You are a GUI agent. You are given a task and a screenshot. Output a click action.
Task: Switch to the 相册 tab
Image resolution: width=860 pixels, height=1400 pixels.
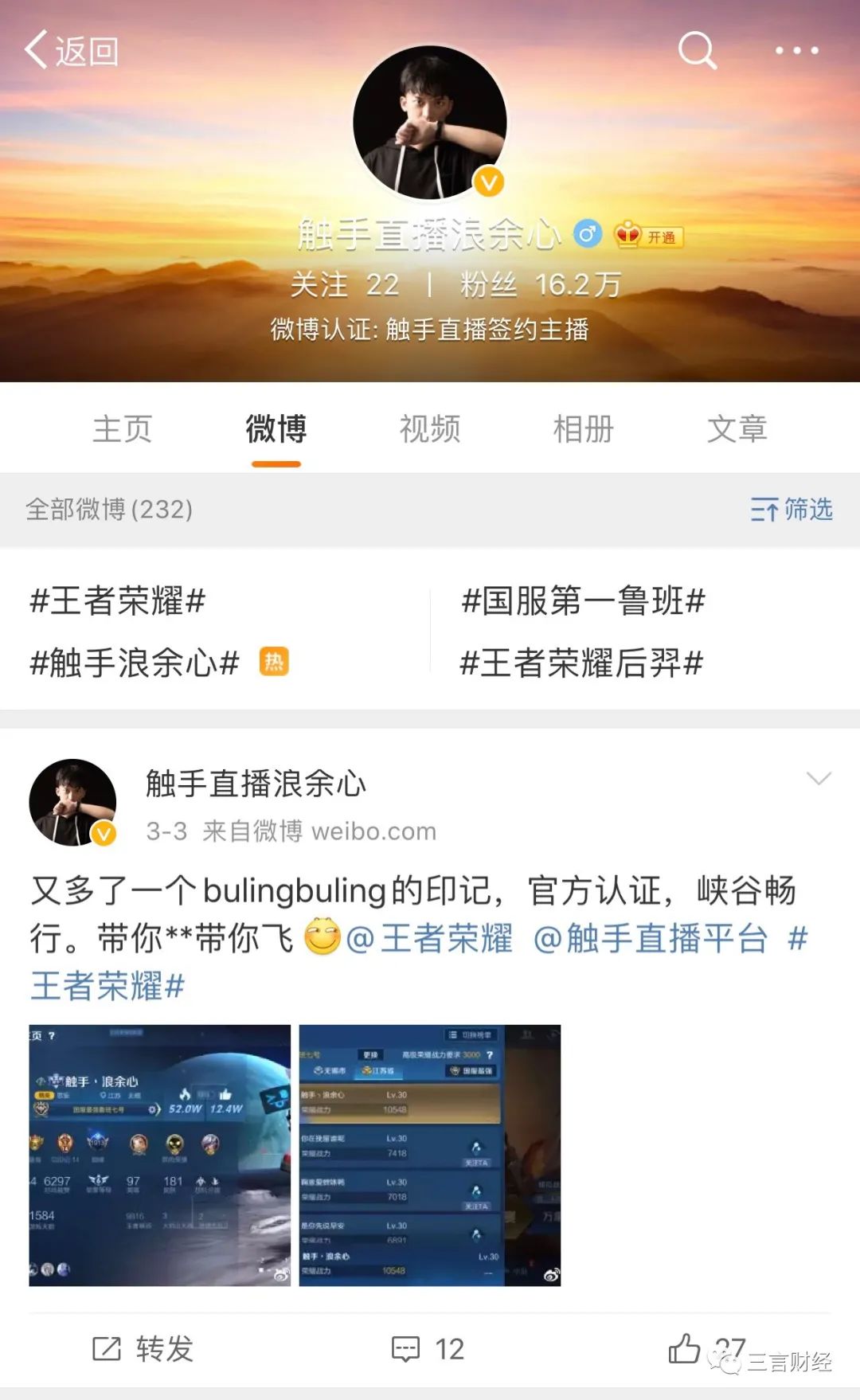click(x=584, y=429)
